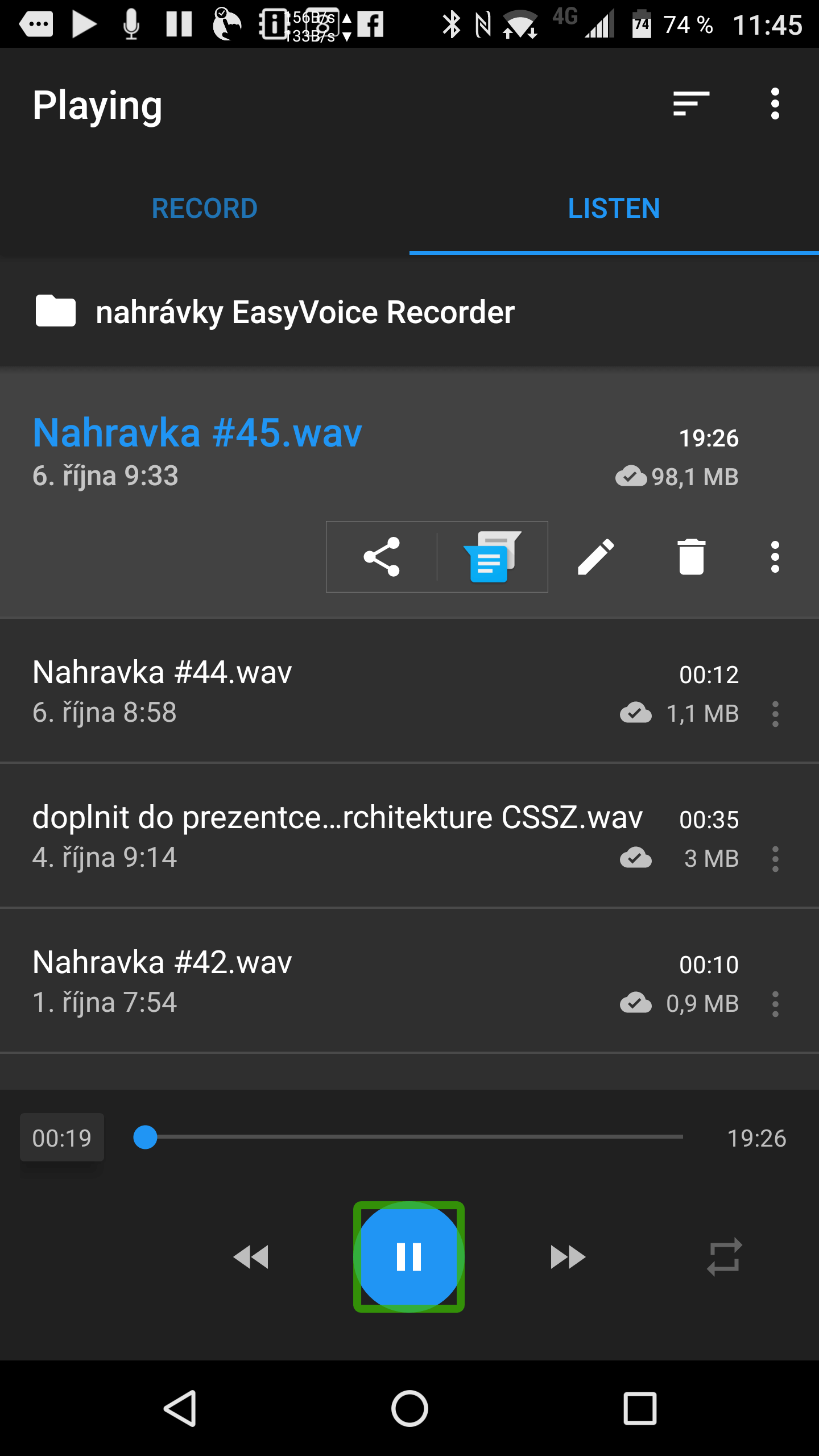Viewport: 819px width, 1456px height.
Task: Share Nahravka #45.wav
Action: pos(382,557)
